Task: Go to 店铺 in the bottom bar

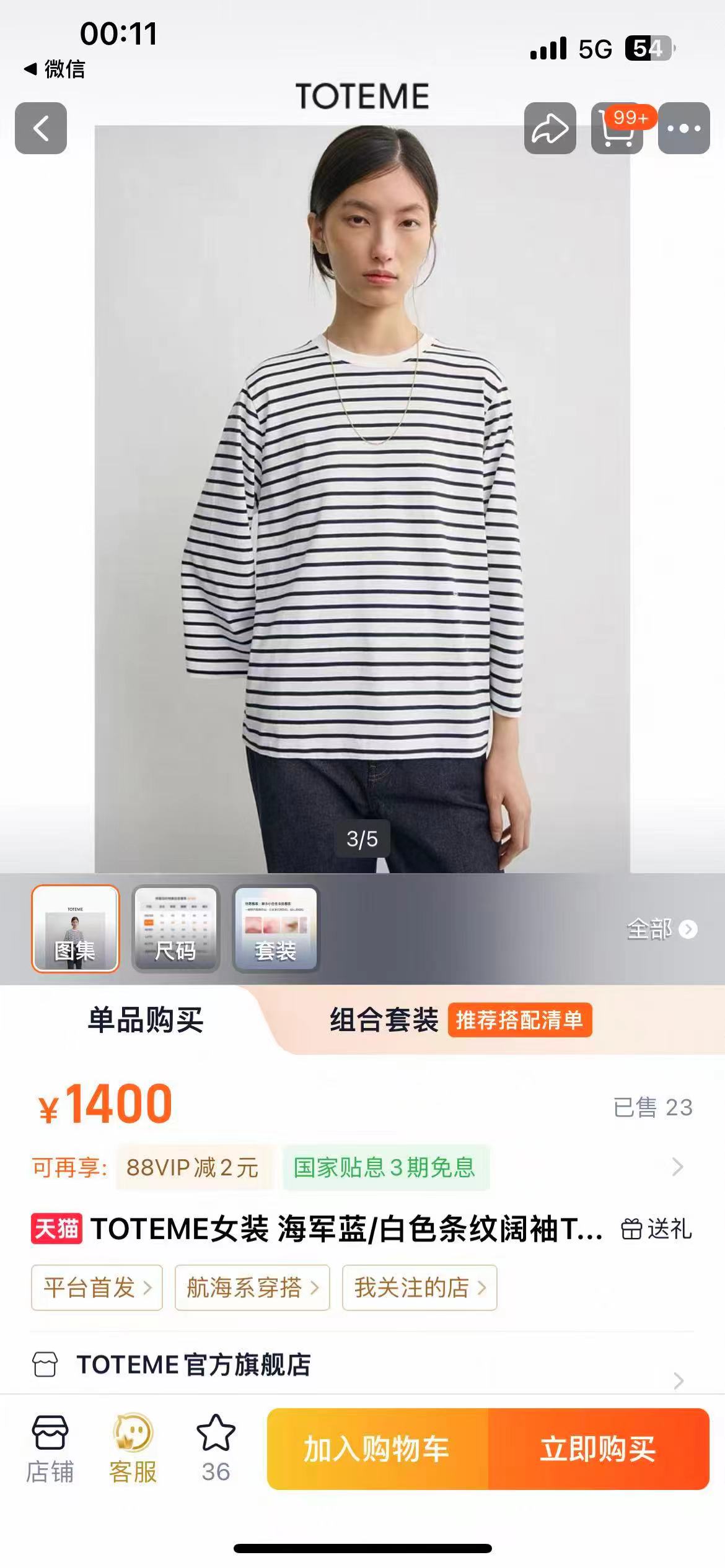Action: pos(50,1449)
